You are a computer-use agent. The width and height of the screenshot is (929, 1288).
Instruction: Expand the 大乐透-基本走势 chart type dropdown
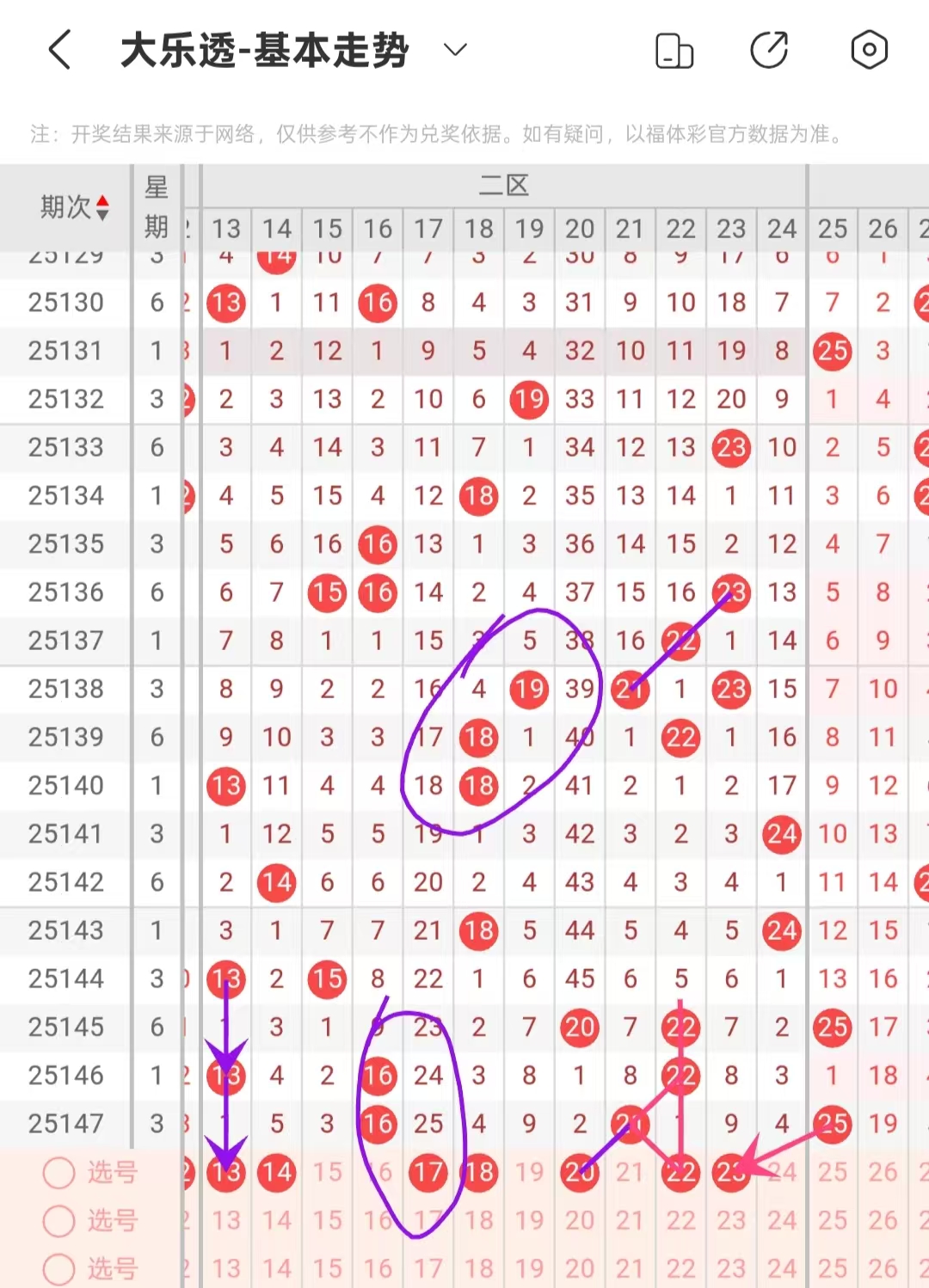click(x=455, y=50)
